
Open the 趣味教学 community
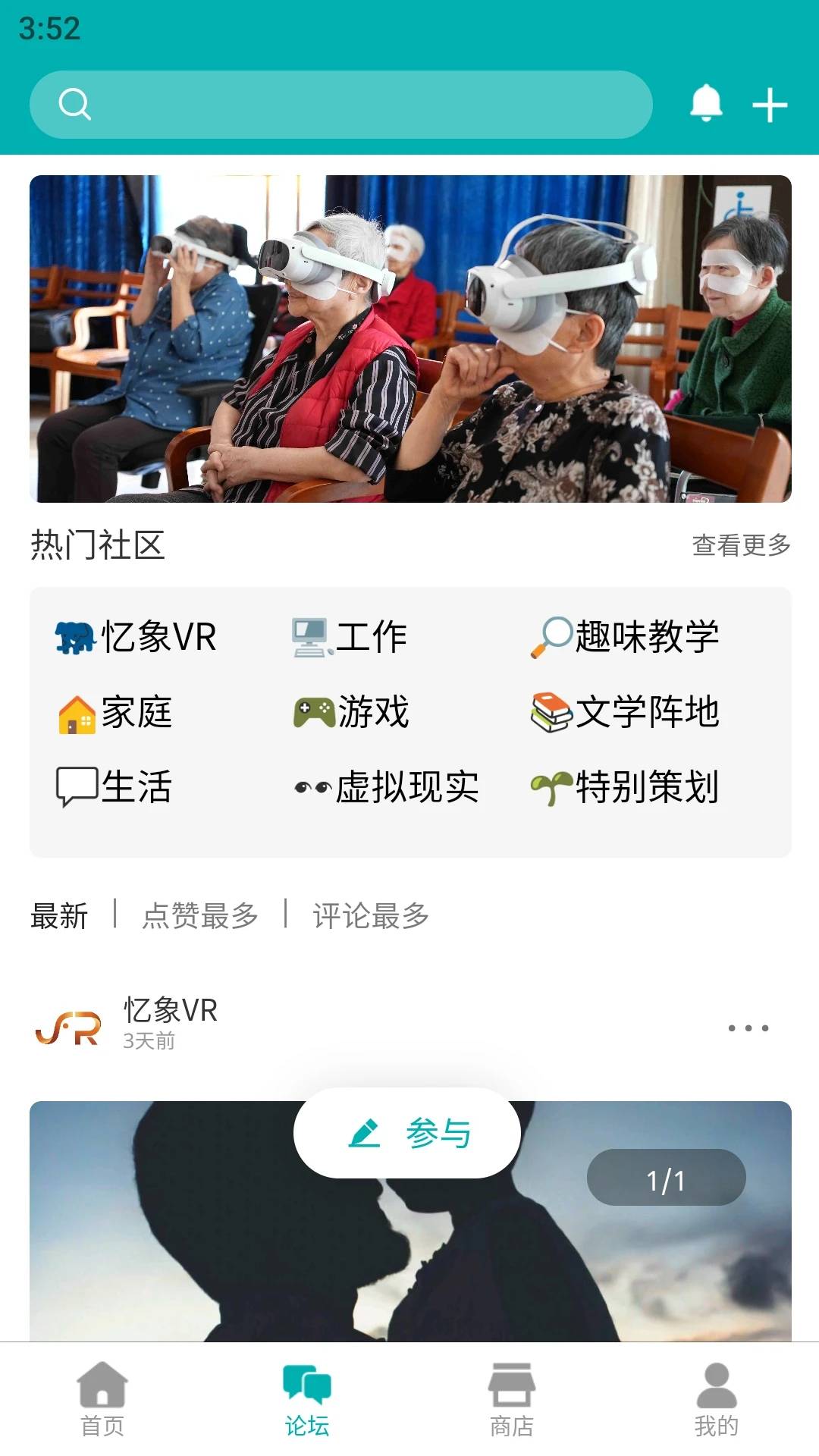(625, 636)
